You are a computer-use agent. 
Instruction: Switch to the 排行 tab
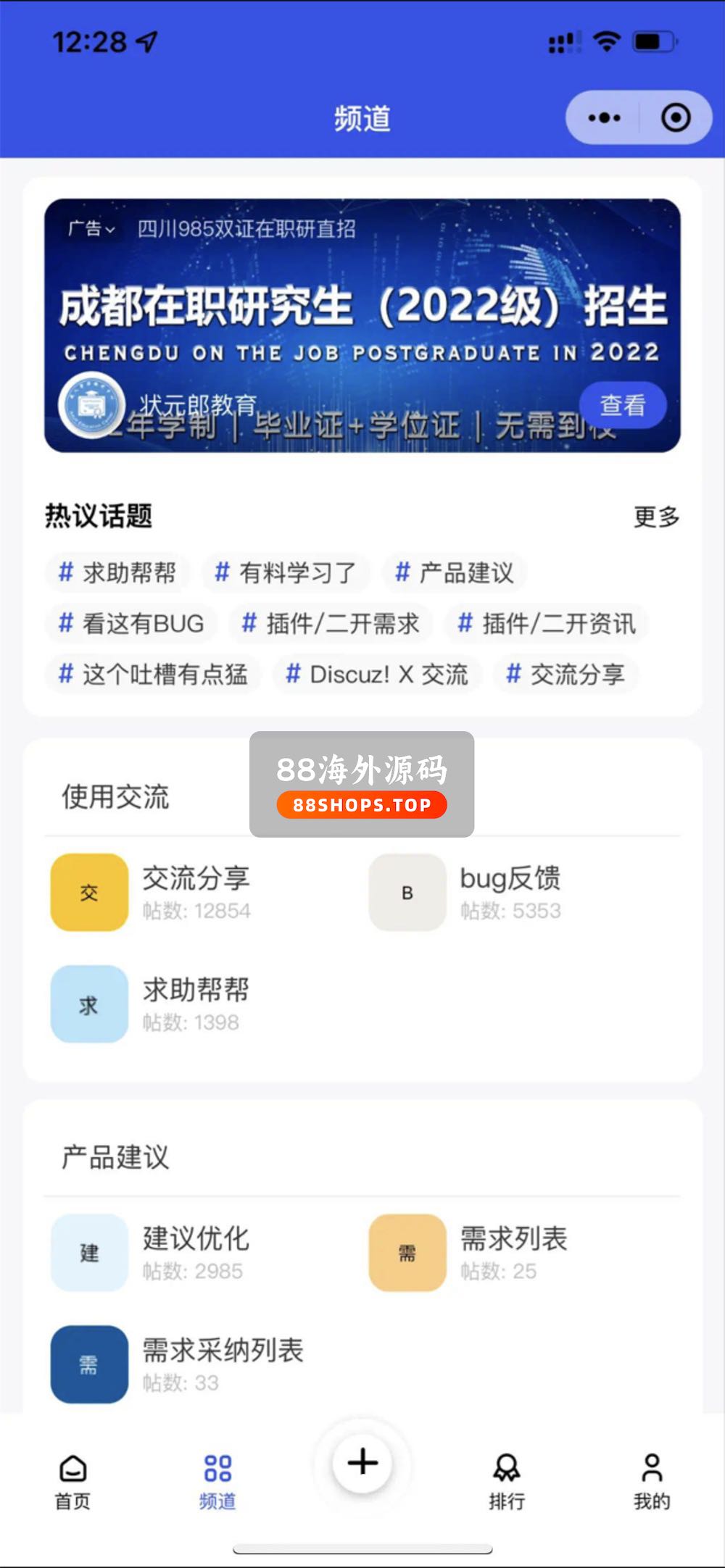(506, 1482)
